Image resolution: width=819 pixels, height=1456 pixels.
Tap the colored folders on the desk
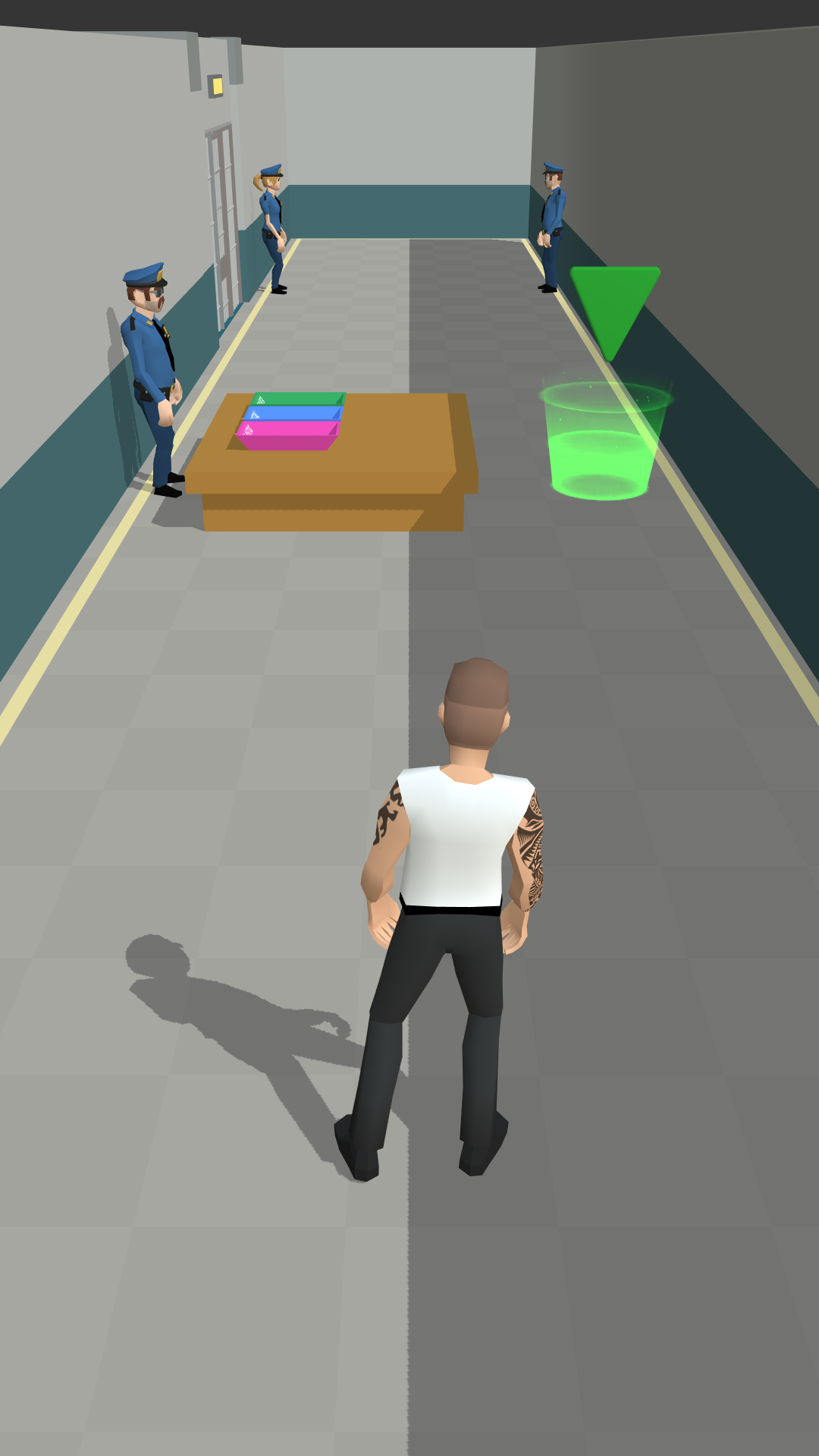pos(291,421)
